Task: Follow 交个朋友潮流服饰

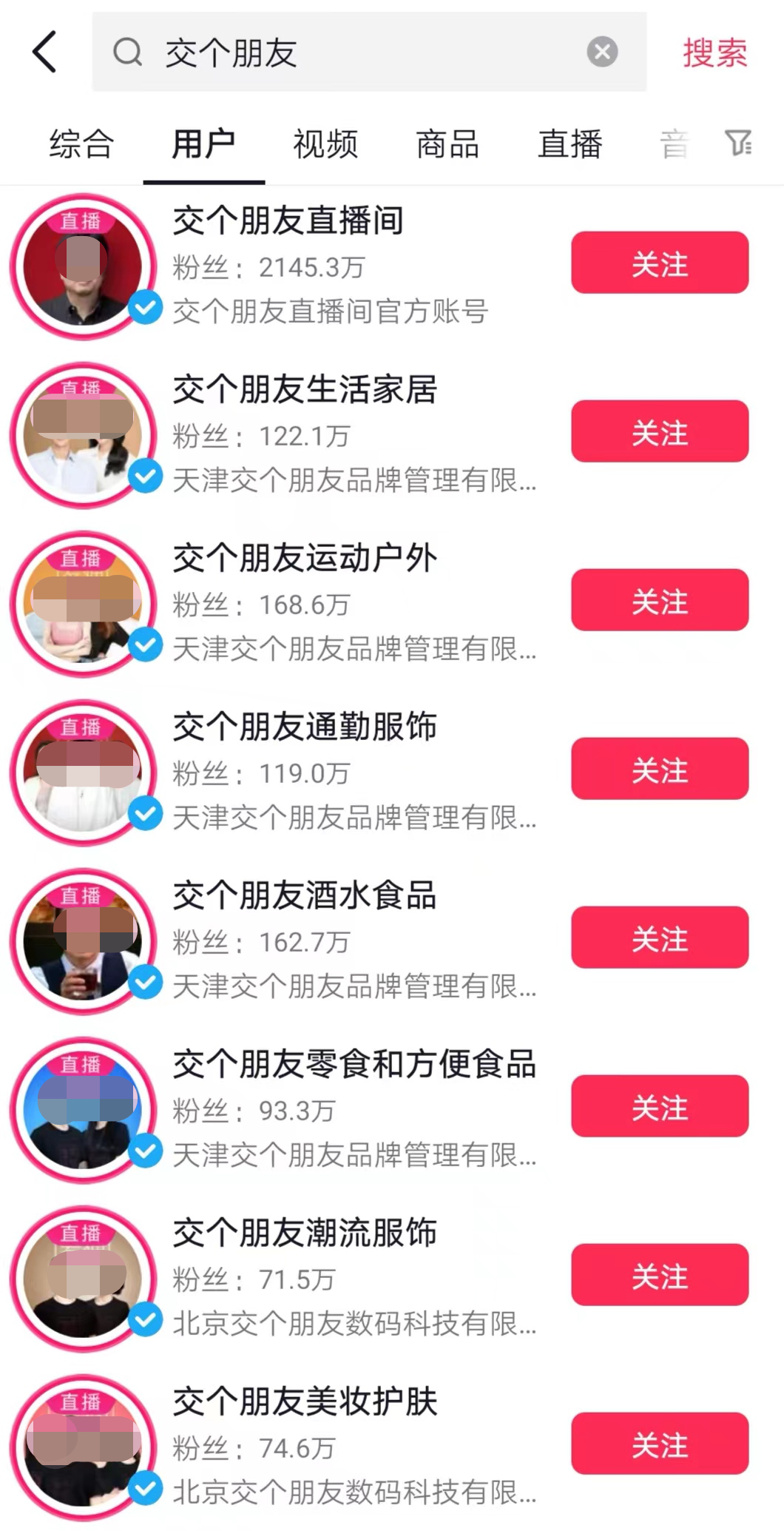Action: 659,1275
